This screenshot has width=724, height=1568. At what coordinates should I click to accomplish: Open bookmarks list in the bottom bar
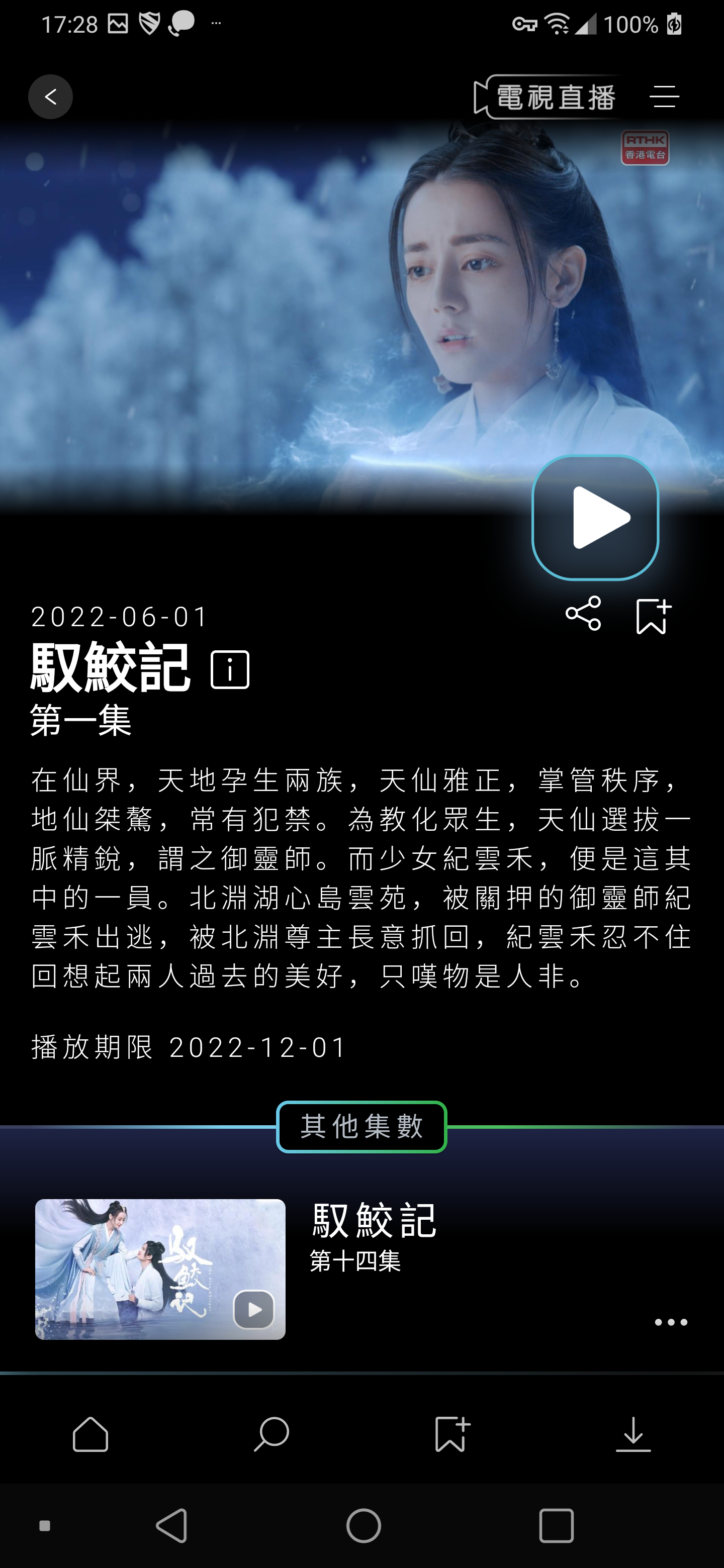pos(452,1435)
